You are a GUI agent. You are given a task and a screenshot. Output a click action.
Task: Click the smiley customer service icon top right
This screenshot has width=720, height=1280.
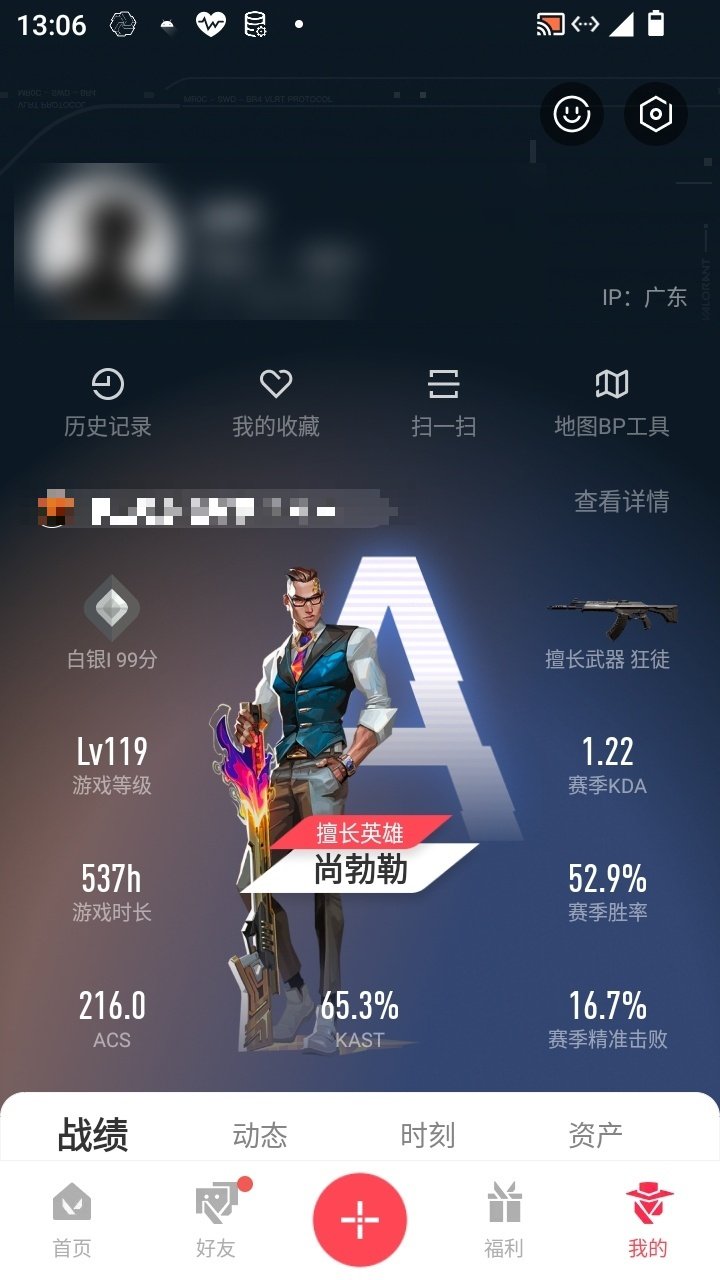click(x=570, y=114)
